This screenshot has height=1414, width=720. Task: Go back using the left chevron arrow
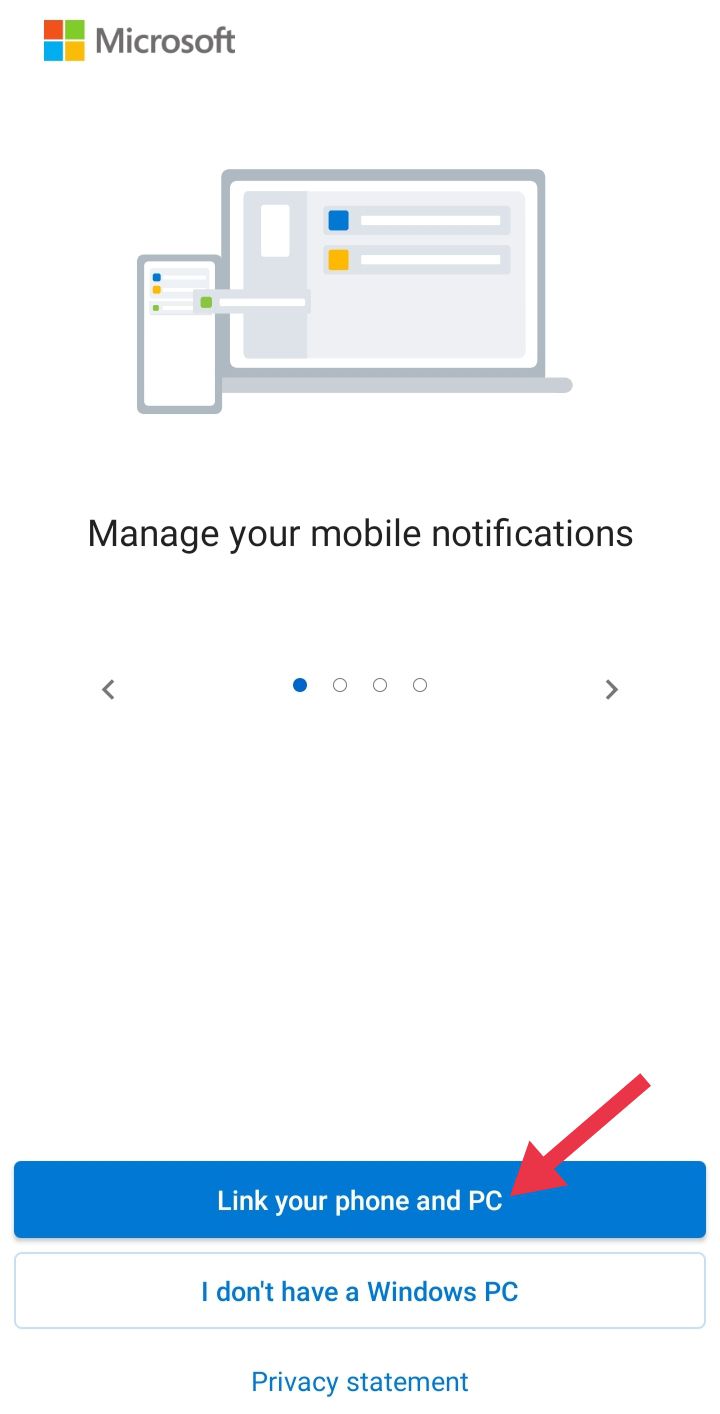[x=108, y=689]
